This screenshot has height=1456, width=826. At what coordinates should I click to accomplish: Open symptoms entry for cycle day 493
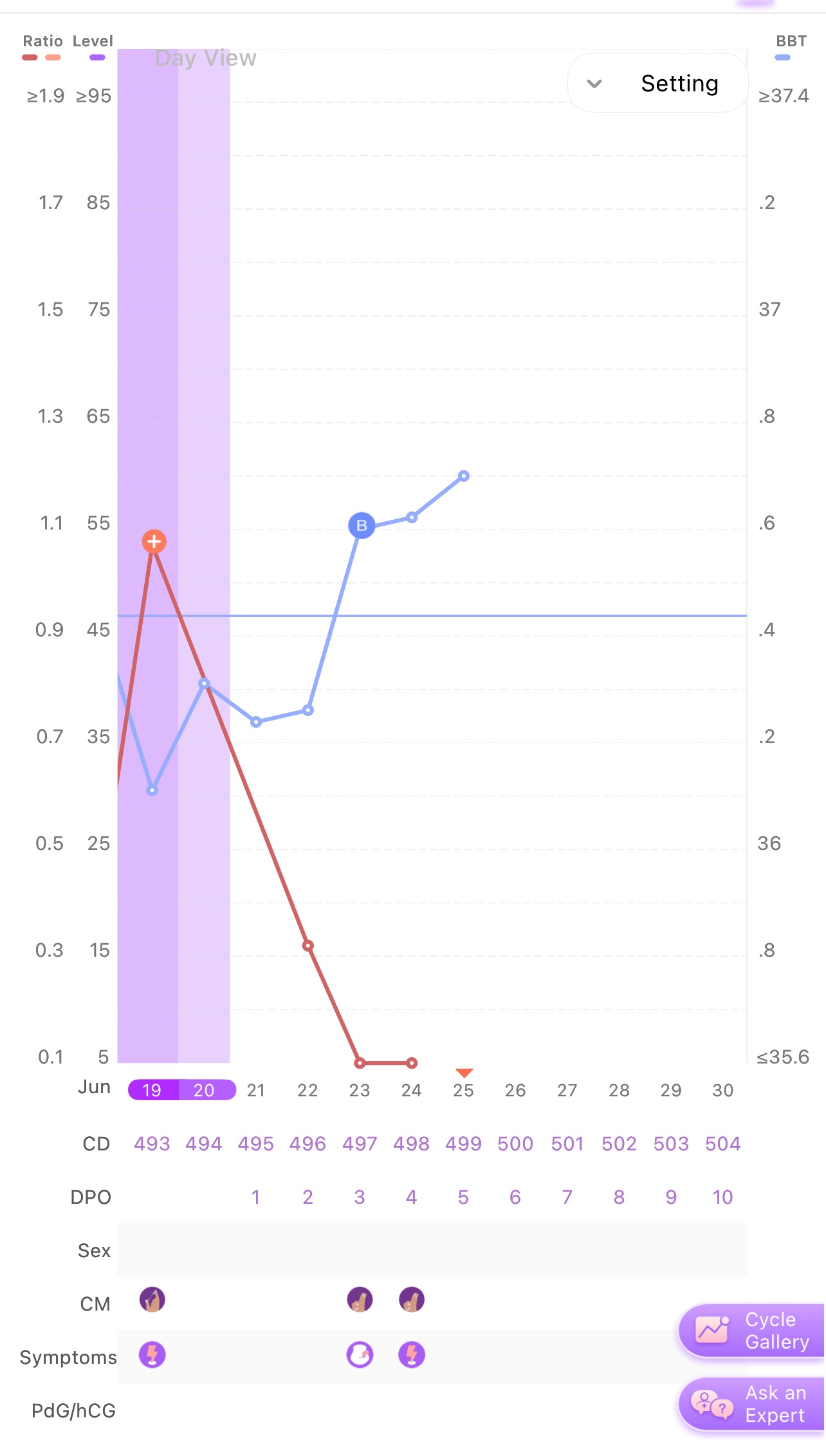click(x=152, y=1354)
